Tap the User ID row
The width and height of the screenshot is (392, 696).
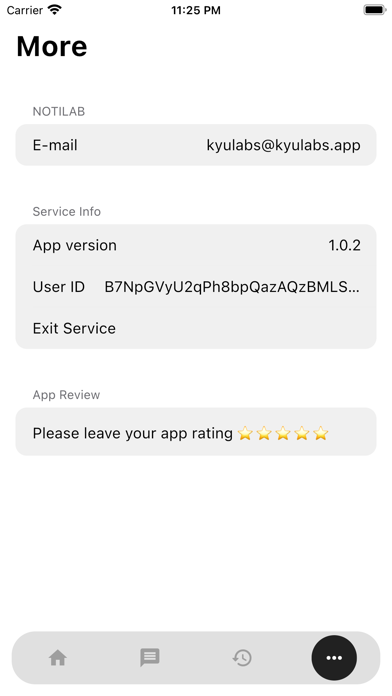[196, 287]
